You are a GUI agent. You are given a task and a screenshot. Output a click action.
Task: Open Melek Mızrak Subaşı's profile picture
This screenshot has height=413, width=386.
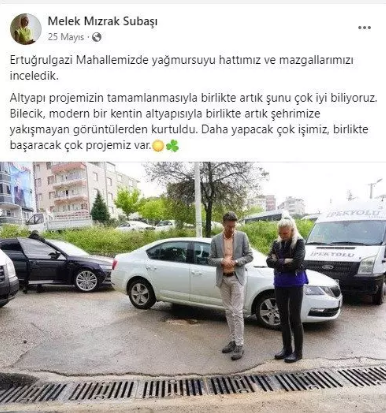click(26, 29)
